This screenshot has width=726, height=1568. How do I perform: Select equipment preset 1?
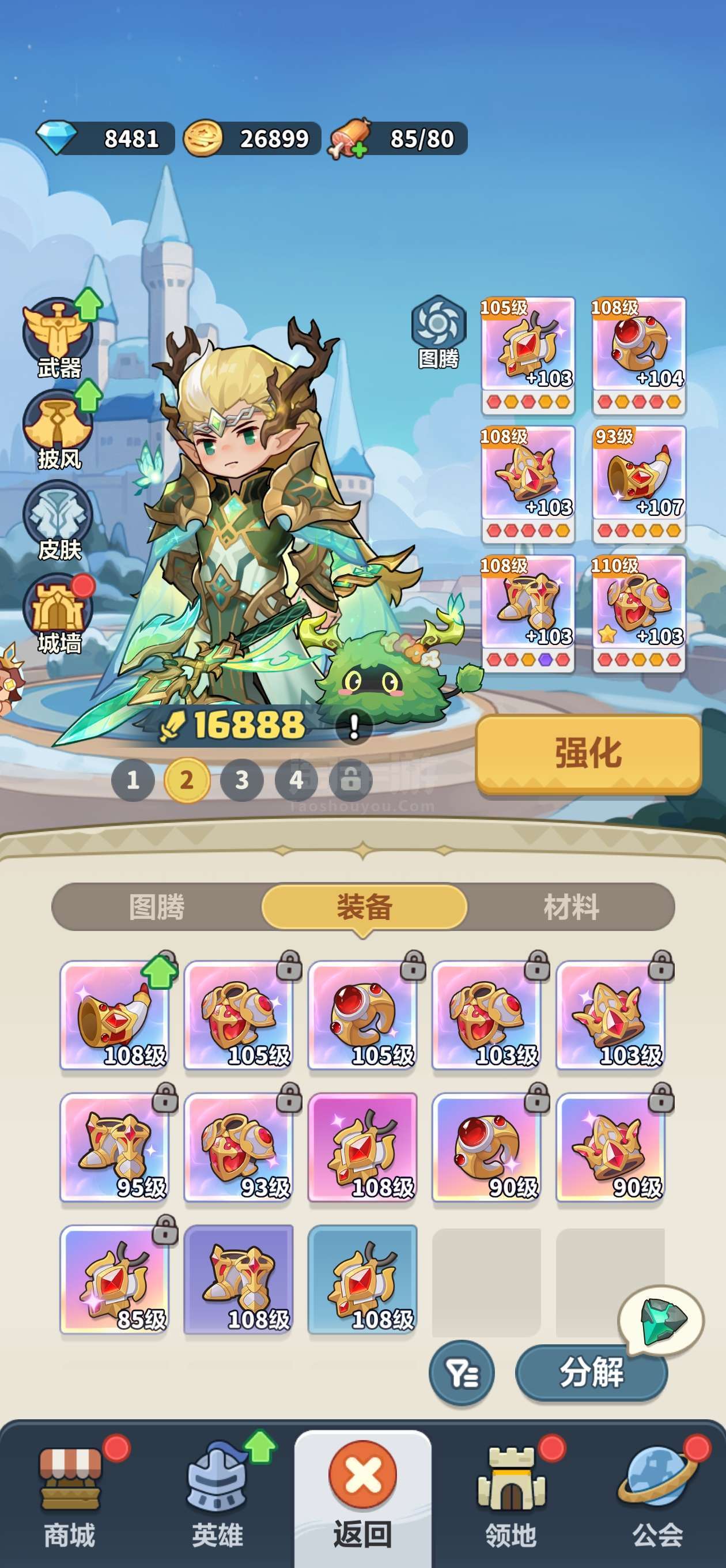point(133,780)
